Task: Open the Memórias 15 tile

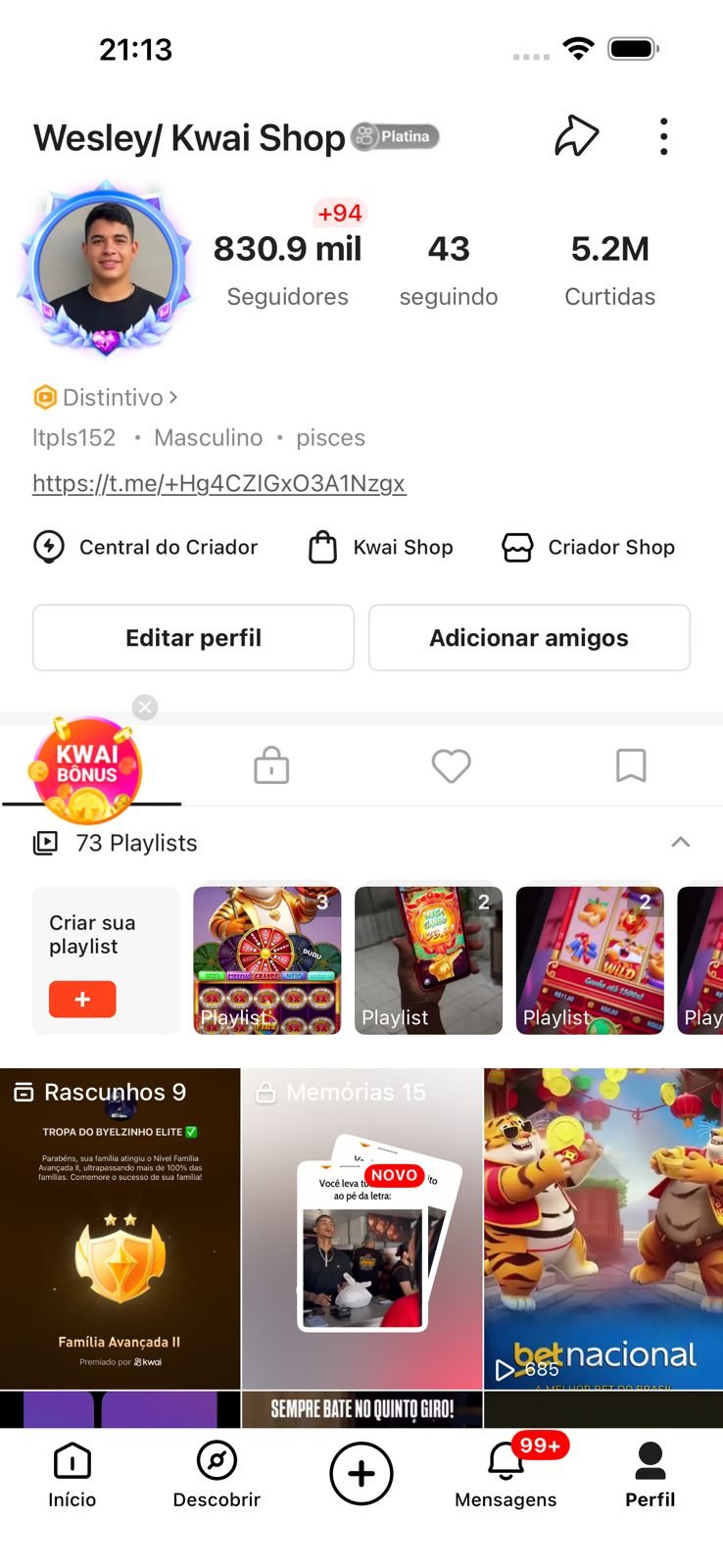Action: click(361, 1227)
